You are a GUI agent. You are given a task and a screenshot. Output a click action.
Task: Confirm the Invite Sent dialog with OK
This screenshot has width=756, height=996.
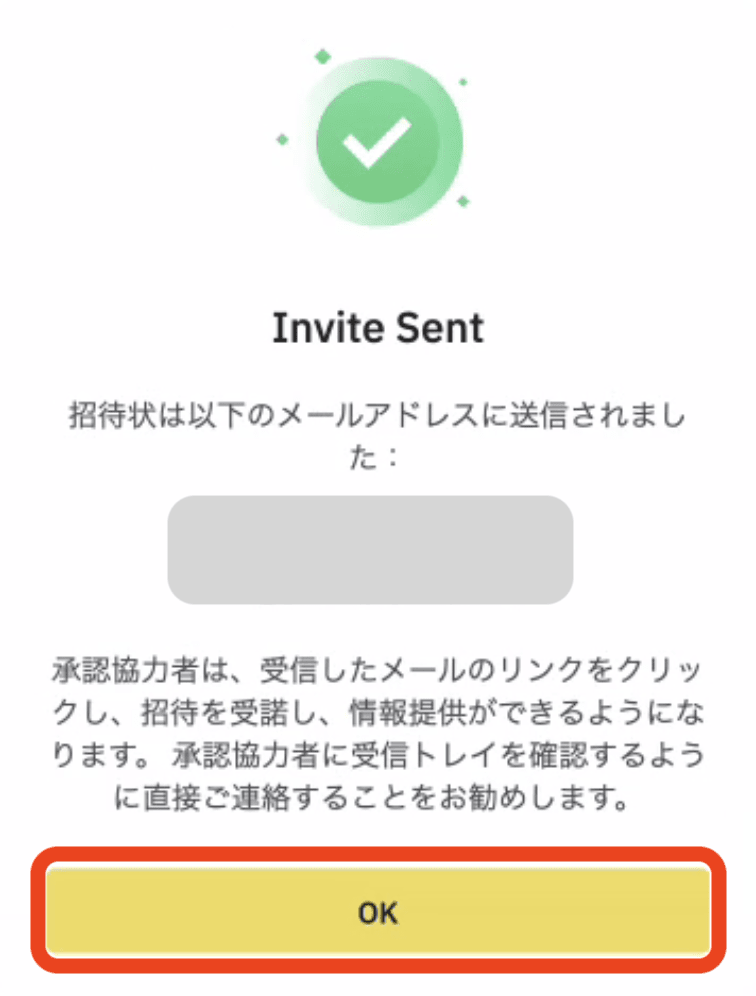pos(378,911)
